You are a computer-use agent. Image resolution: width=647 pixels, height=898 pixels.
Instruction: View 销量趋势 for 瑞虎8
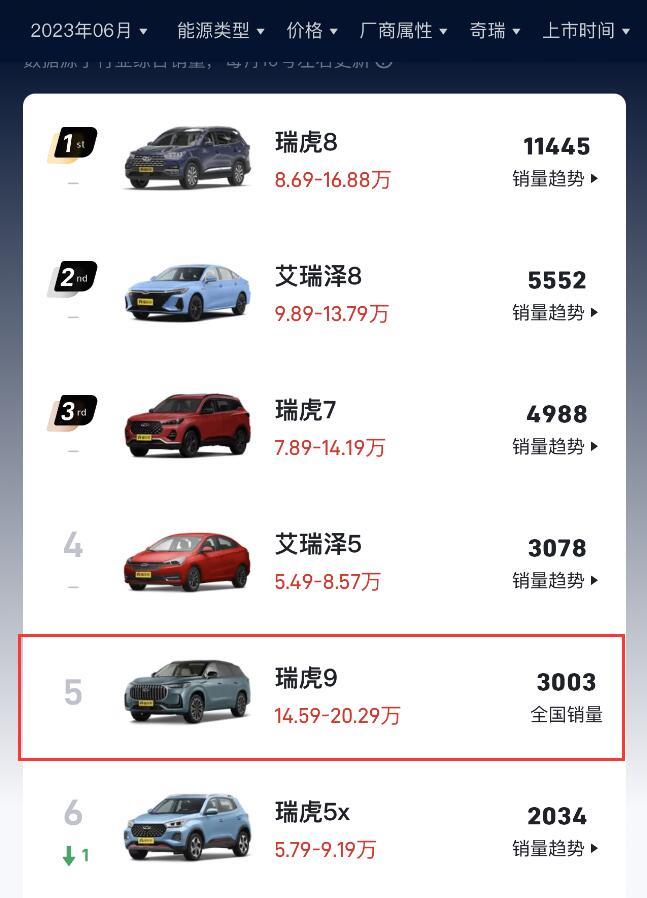pos(555,179)
